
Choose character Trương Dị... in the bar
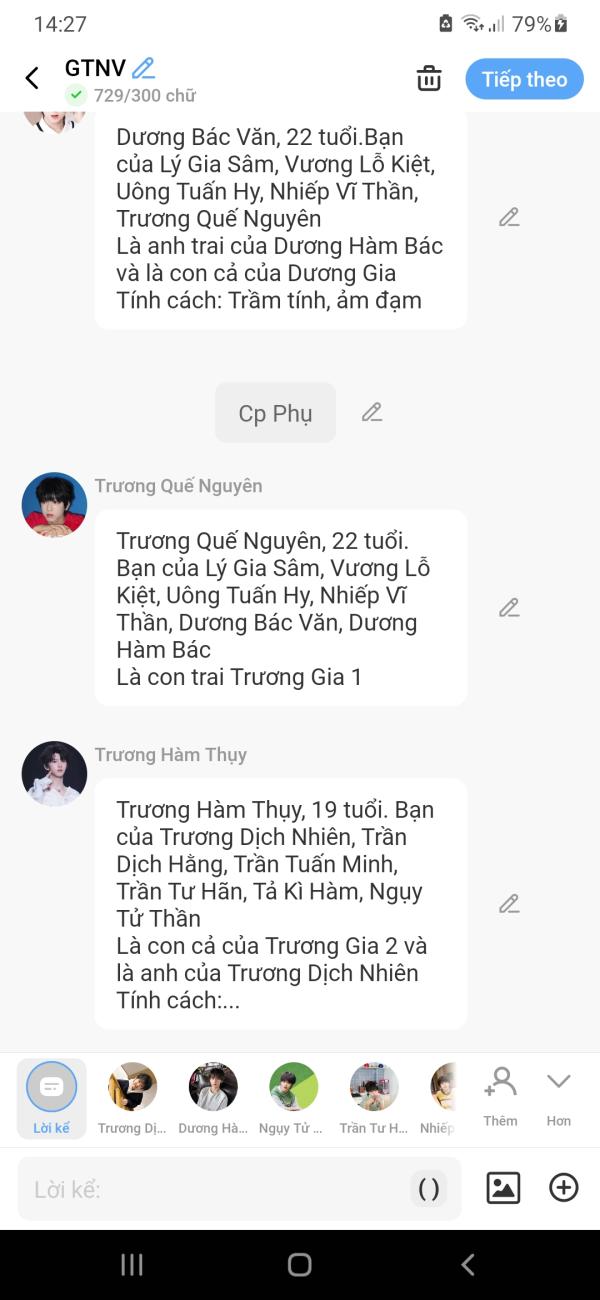click(132, 1098)
